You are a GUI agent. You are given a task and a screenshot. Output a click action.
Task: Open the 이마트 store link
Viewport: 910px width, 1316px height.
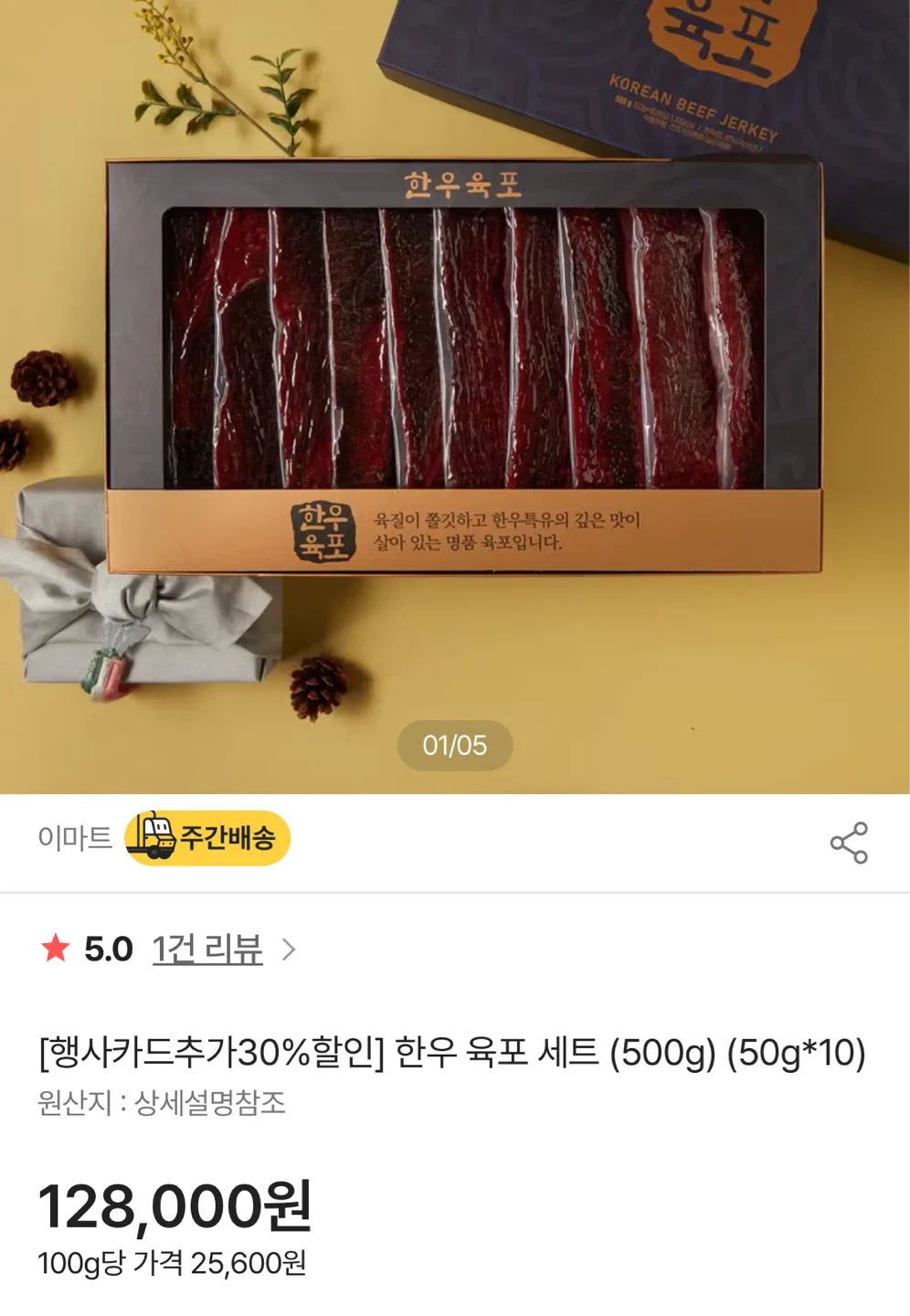pos(74,838)
